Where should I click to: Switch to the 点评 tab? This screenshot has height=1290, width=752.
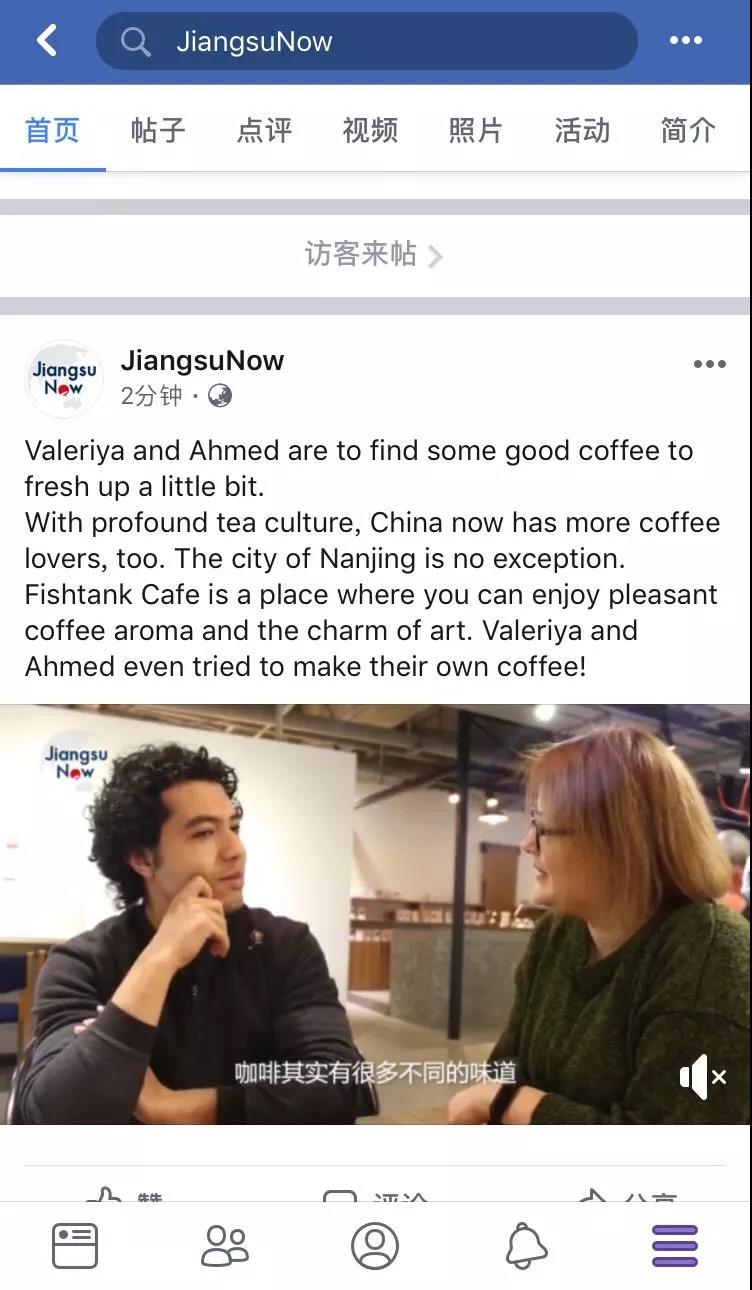pyautogui.click(x=264, y=131)
